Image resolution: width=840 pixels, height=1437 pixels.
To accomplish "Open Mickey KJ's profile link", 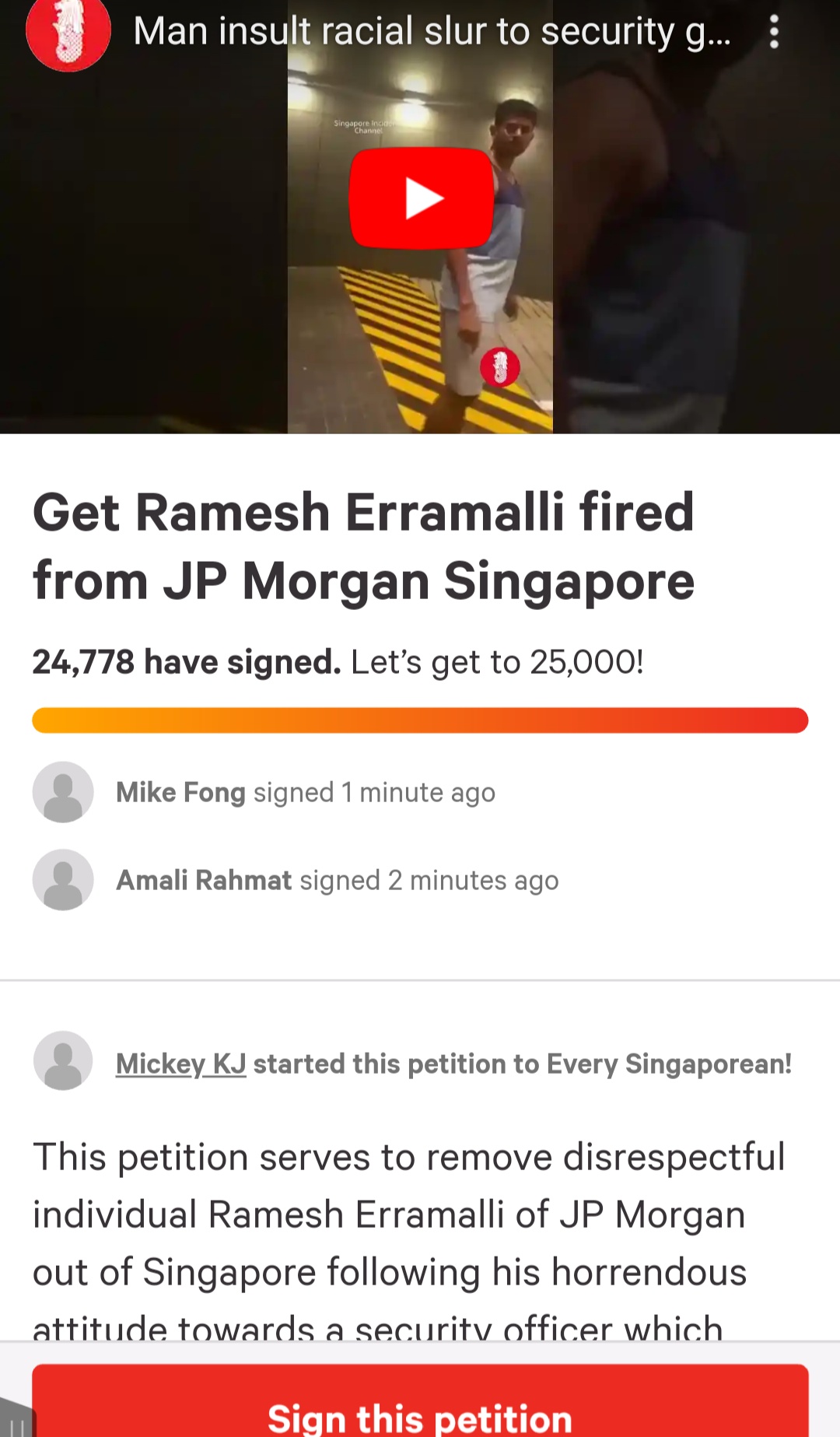I will 180,1064.
